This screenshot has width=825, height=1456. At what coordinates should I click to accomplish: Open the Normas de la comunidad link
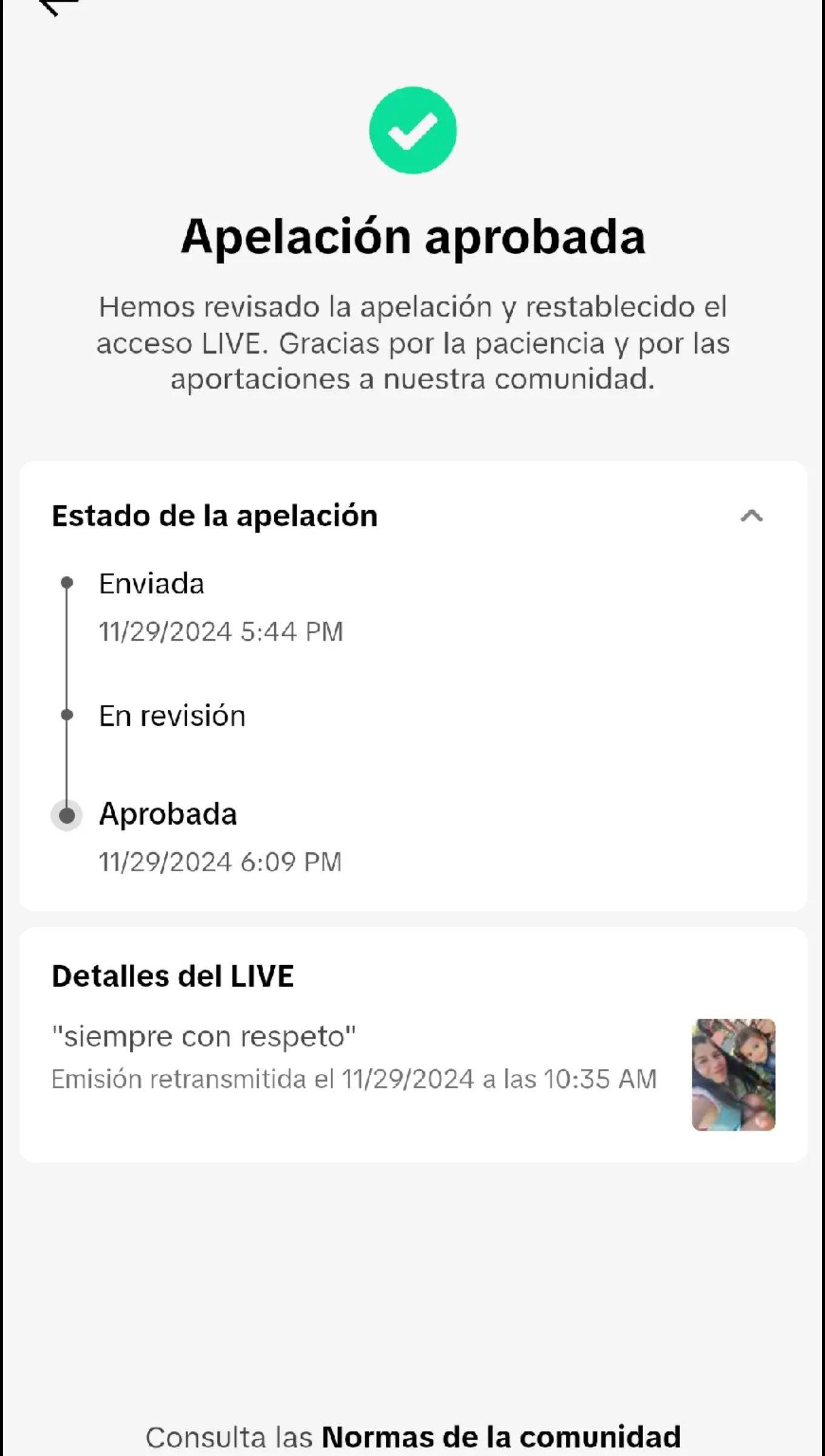coord(501,1437)
